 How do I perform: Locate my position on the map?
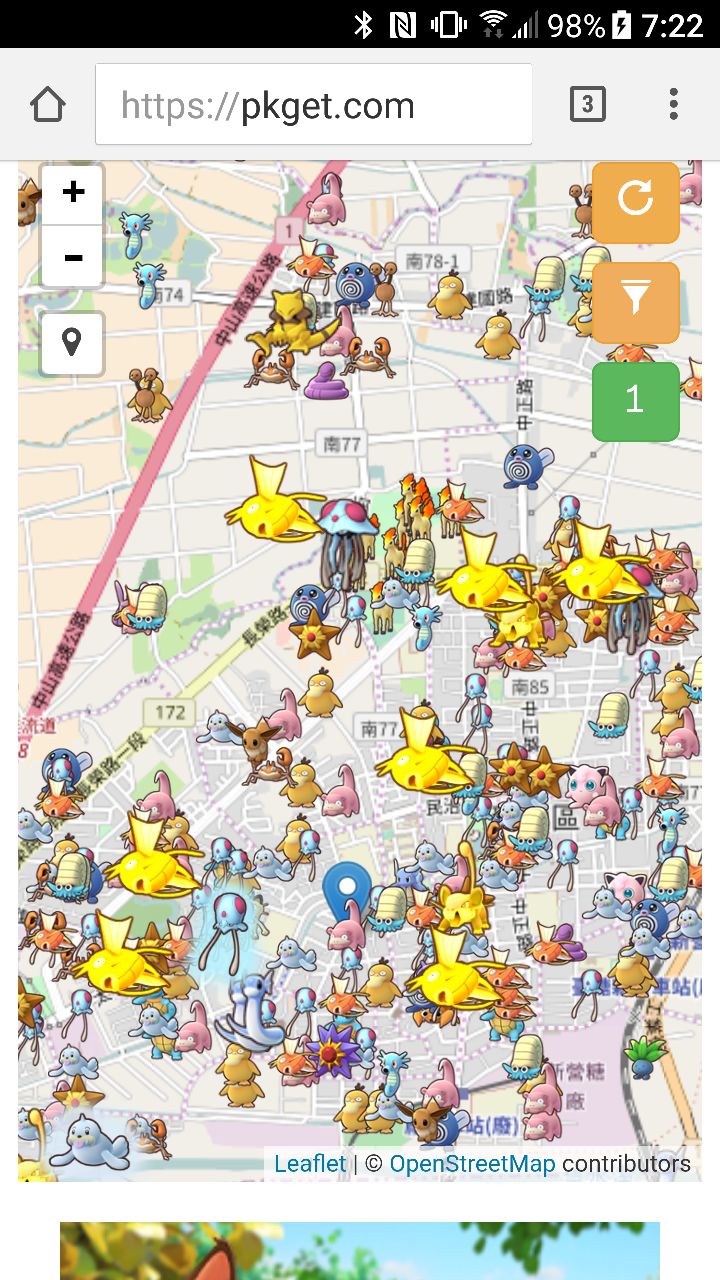click(72, 343)
